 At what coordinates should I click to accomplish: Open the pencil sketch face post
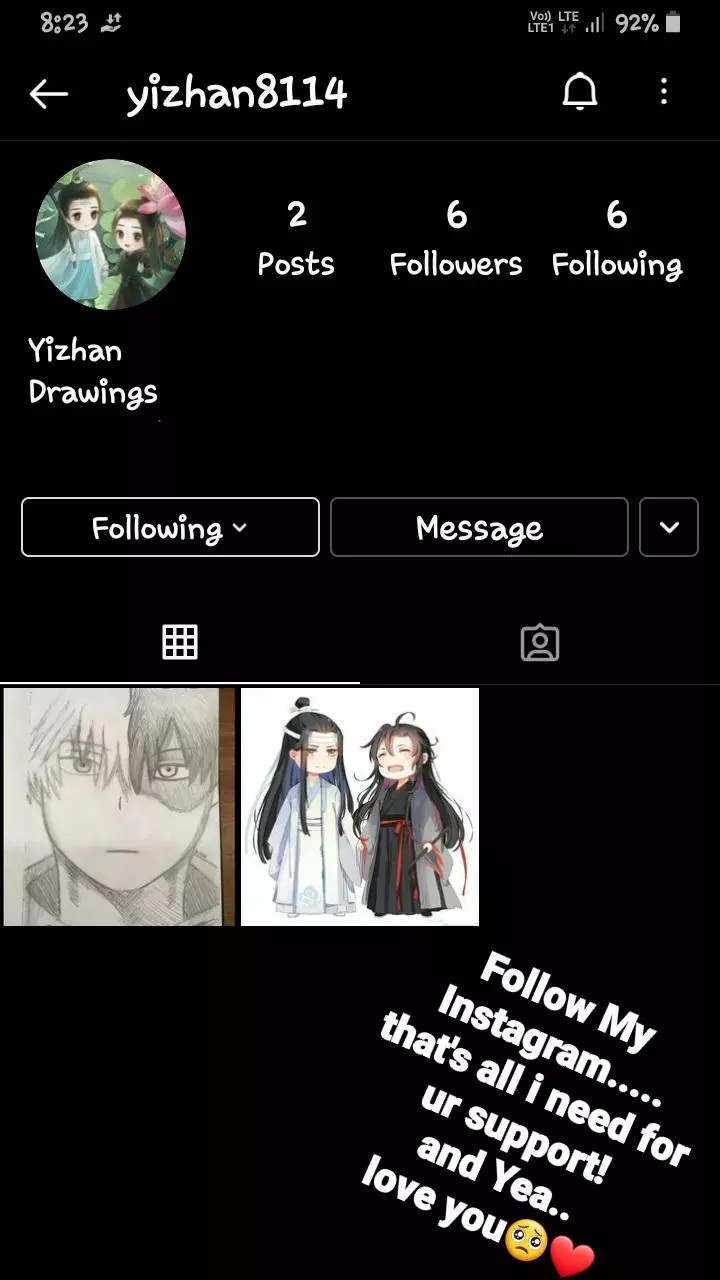120,806
